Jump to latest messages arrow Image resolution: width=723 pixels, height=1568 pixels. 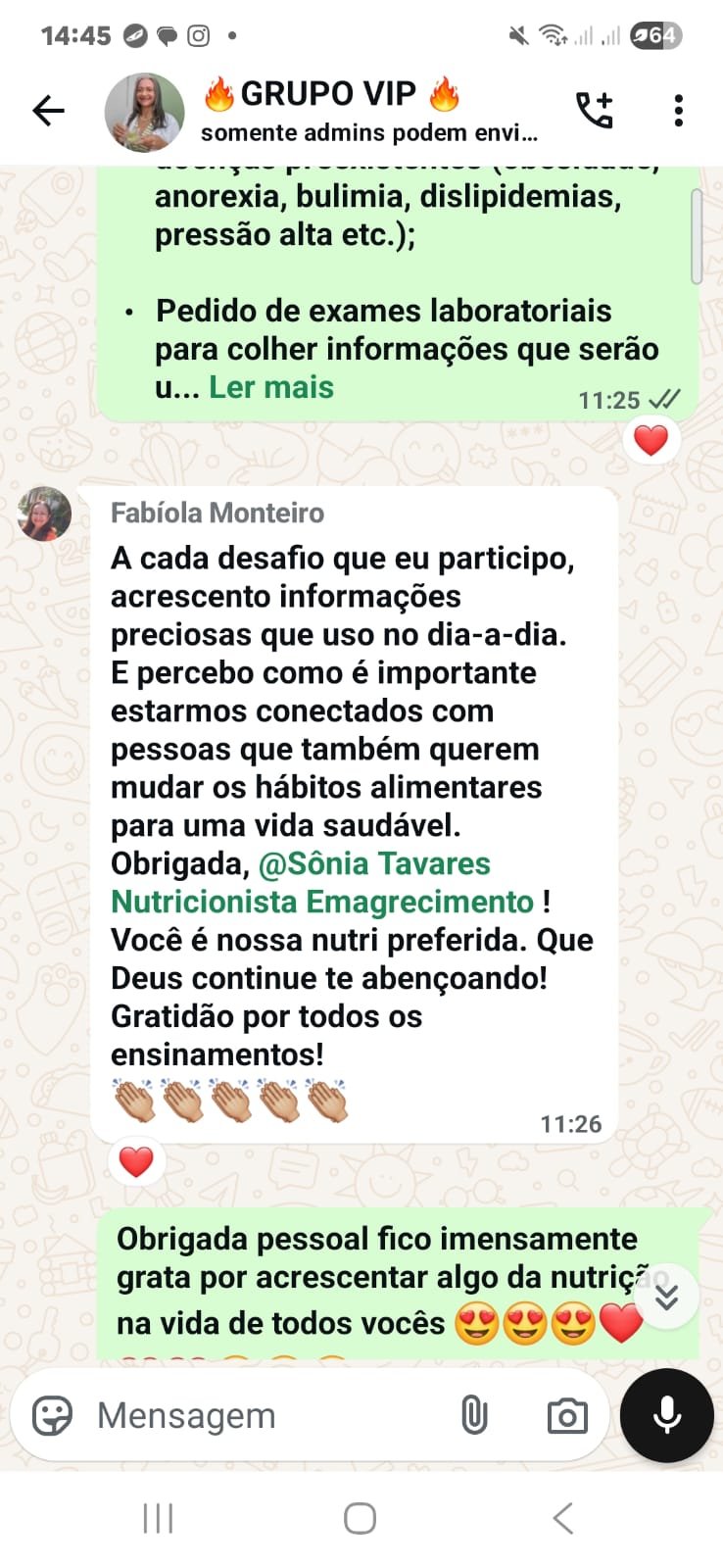coord(666,1296)
